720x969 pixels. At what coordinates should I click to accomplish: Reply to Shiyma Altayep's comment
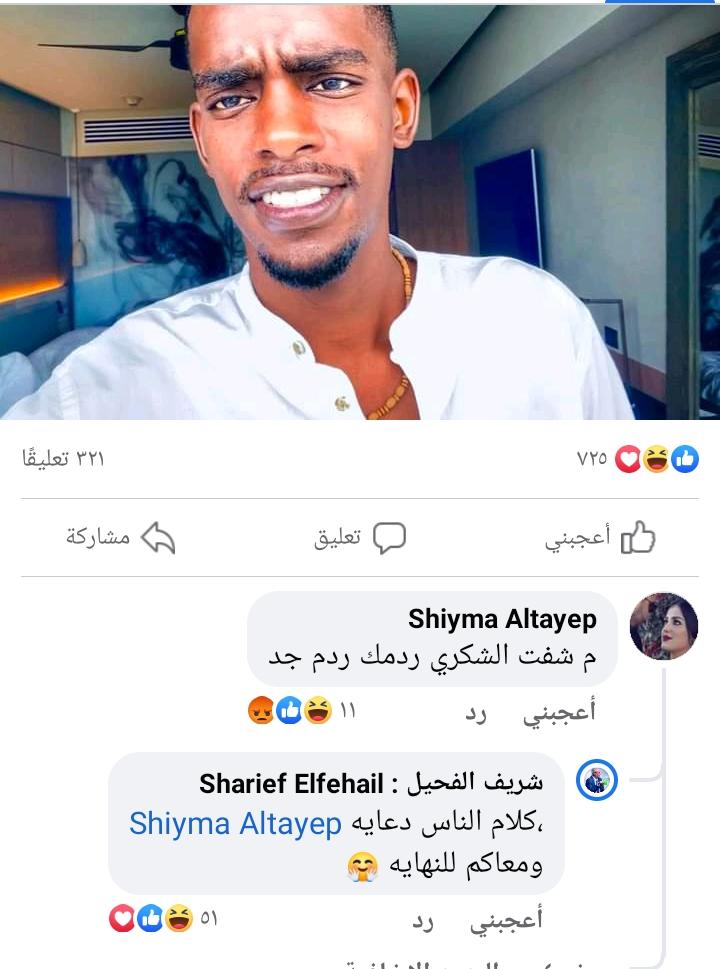pos(475,713)
